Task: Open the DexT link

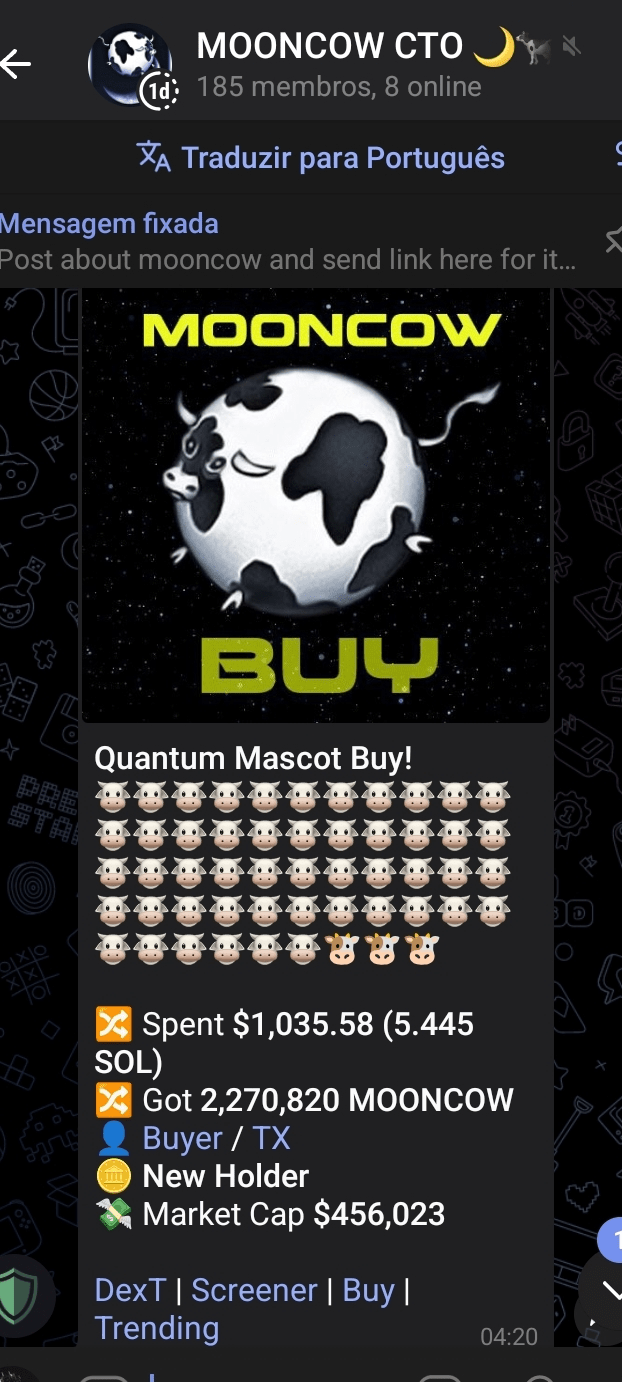Action: pyautogui.click(x=130, y=1290)
